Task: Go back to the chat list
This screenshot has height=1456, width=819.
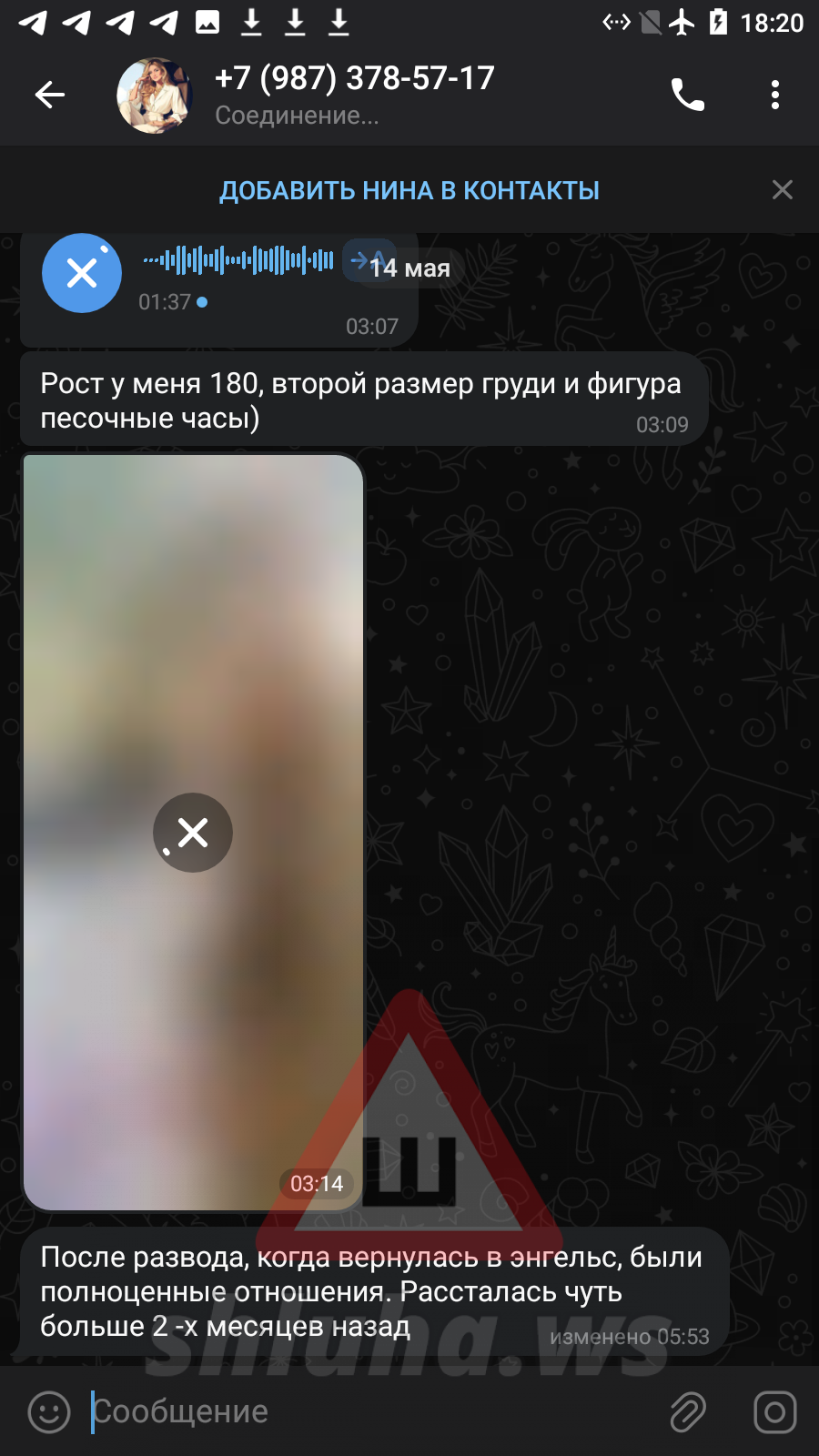Action: tap(50, 95)
